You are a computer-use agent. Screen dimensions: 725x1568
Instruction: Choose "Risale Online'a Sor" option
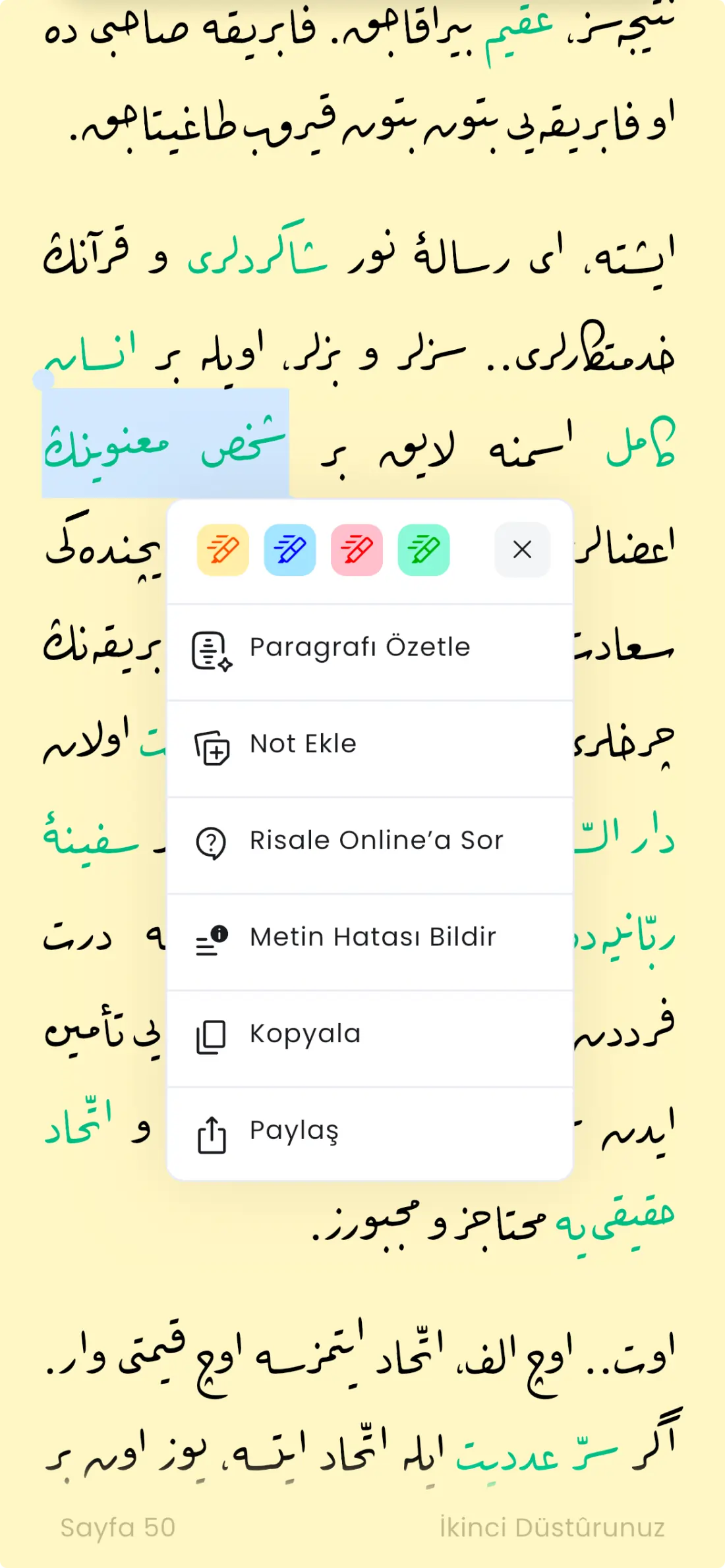point(376,840)
